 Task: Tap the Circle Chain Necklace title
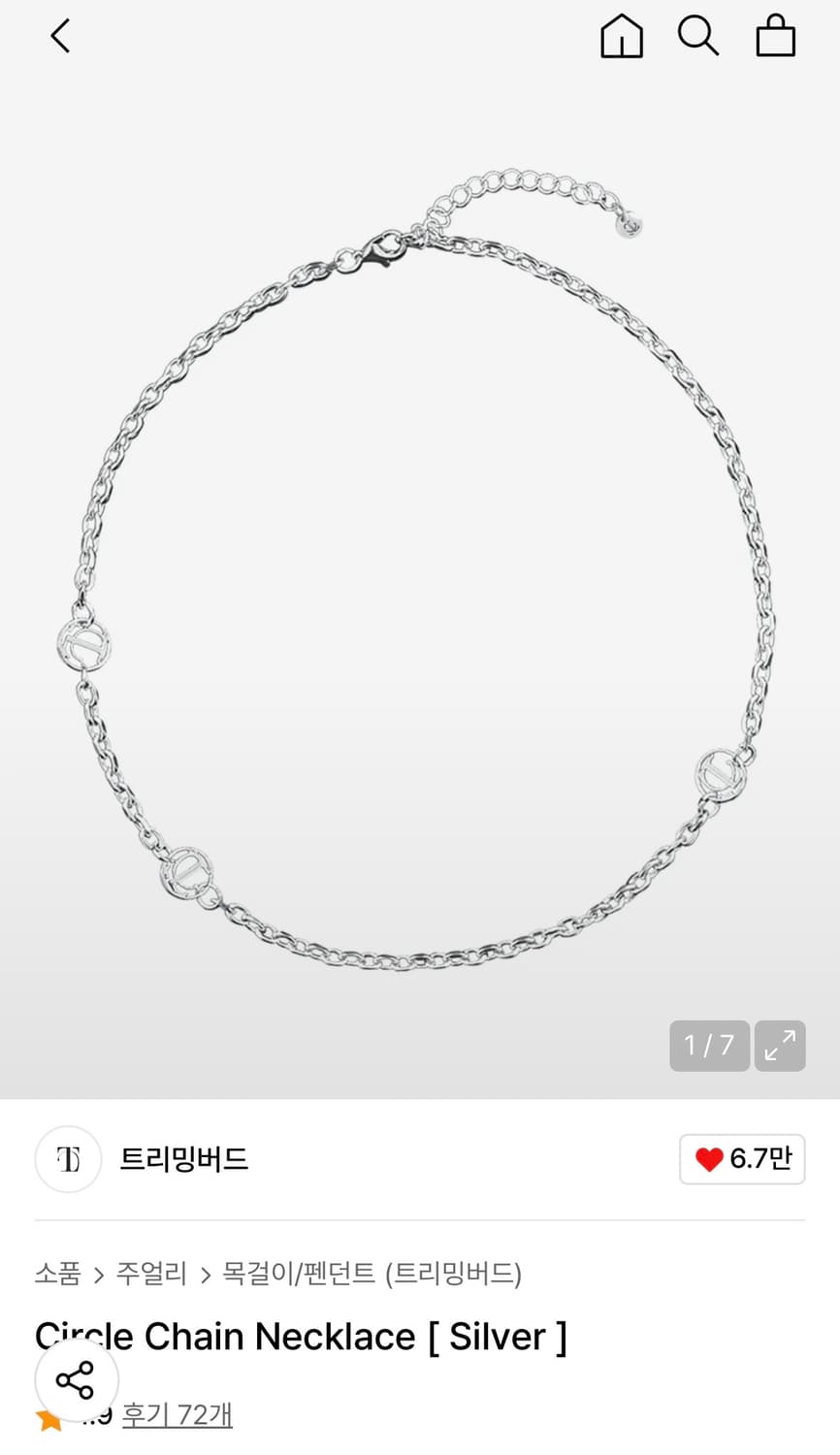[303, 1337]
